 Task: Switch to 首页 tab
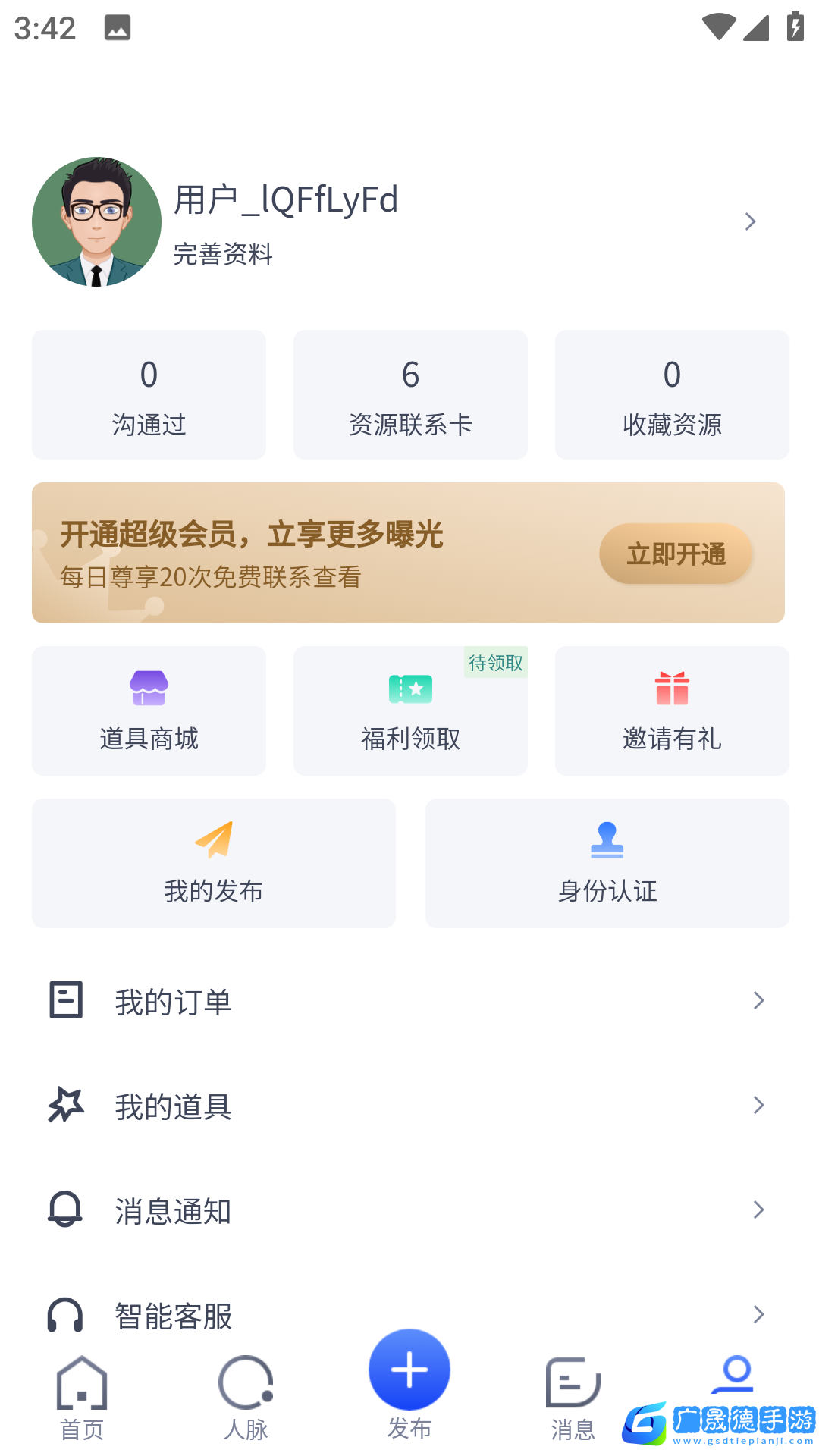[82, 1399]
